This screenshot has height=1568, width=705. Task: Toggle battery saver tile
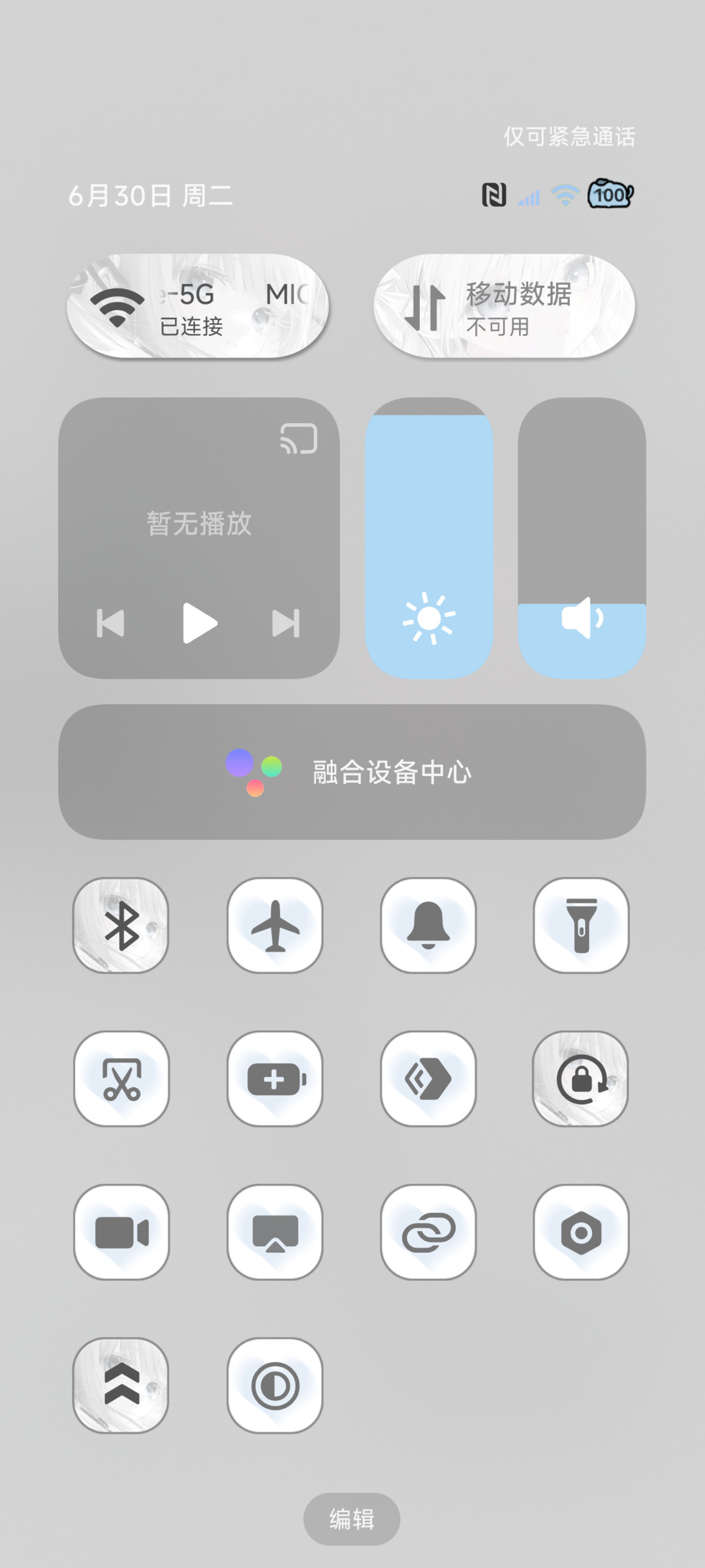coord(275,1078)
